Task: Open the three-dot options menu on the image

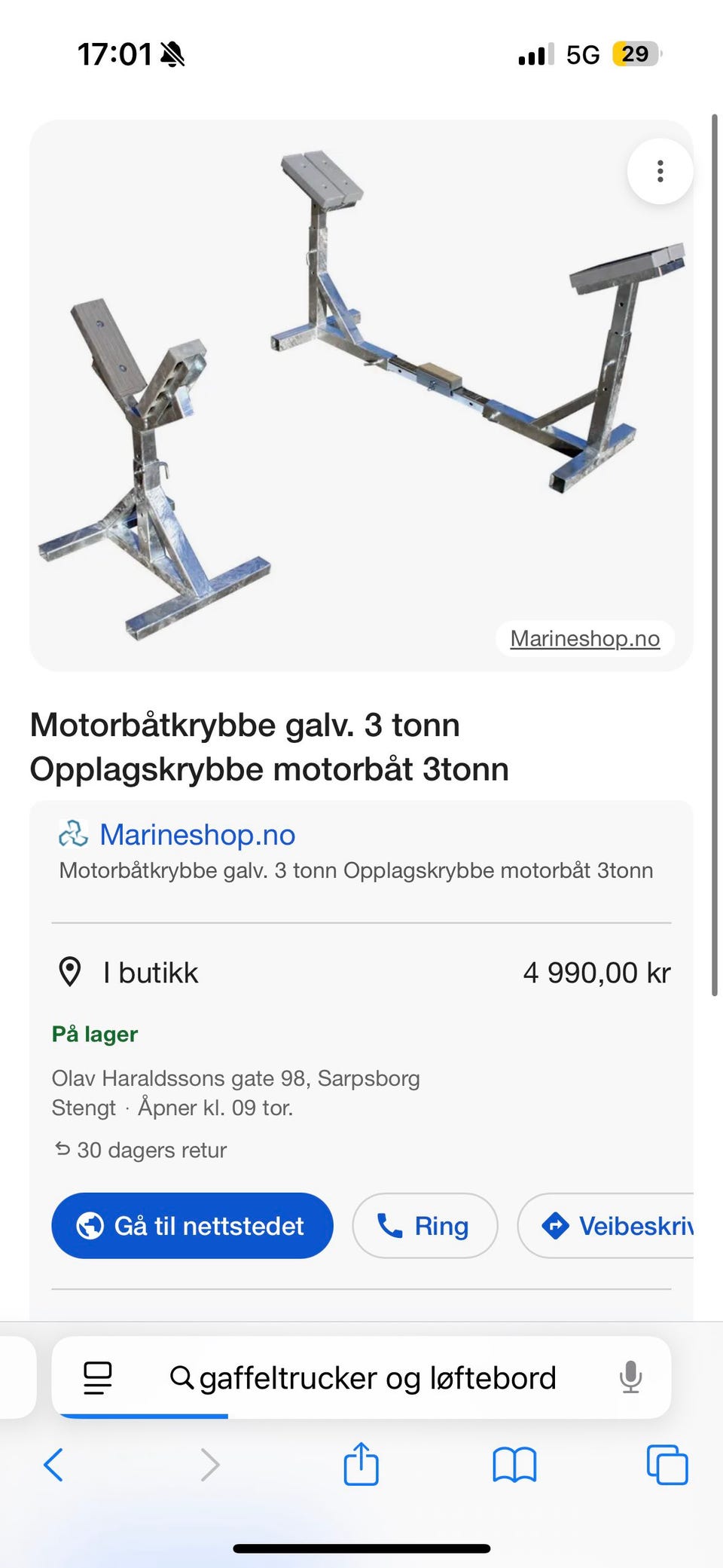Action: (660, 171)
